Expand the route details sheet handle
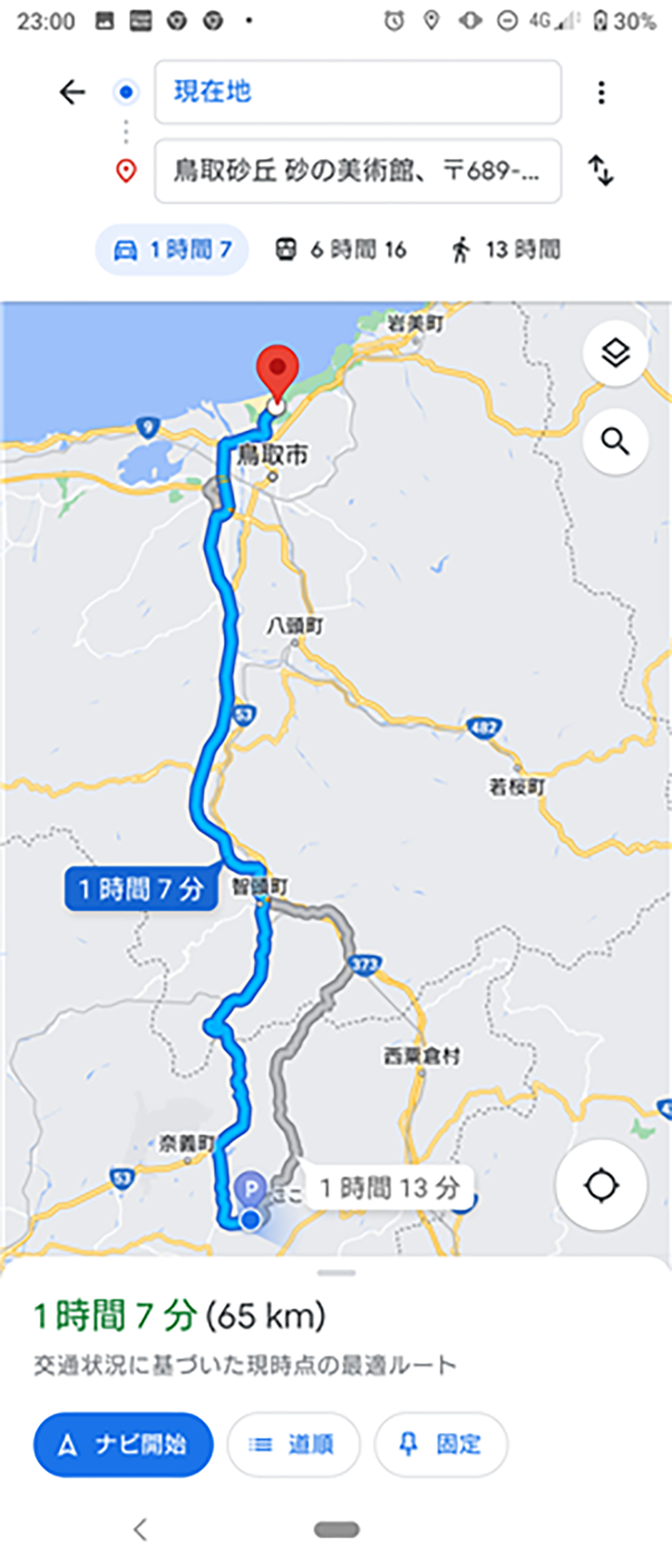Screen dimensions: 672x1568 [x=336, y=1272]
